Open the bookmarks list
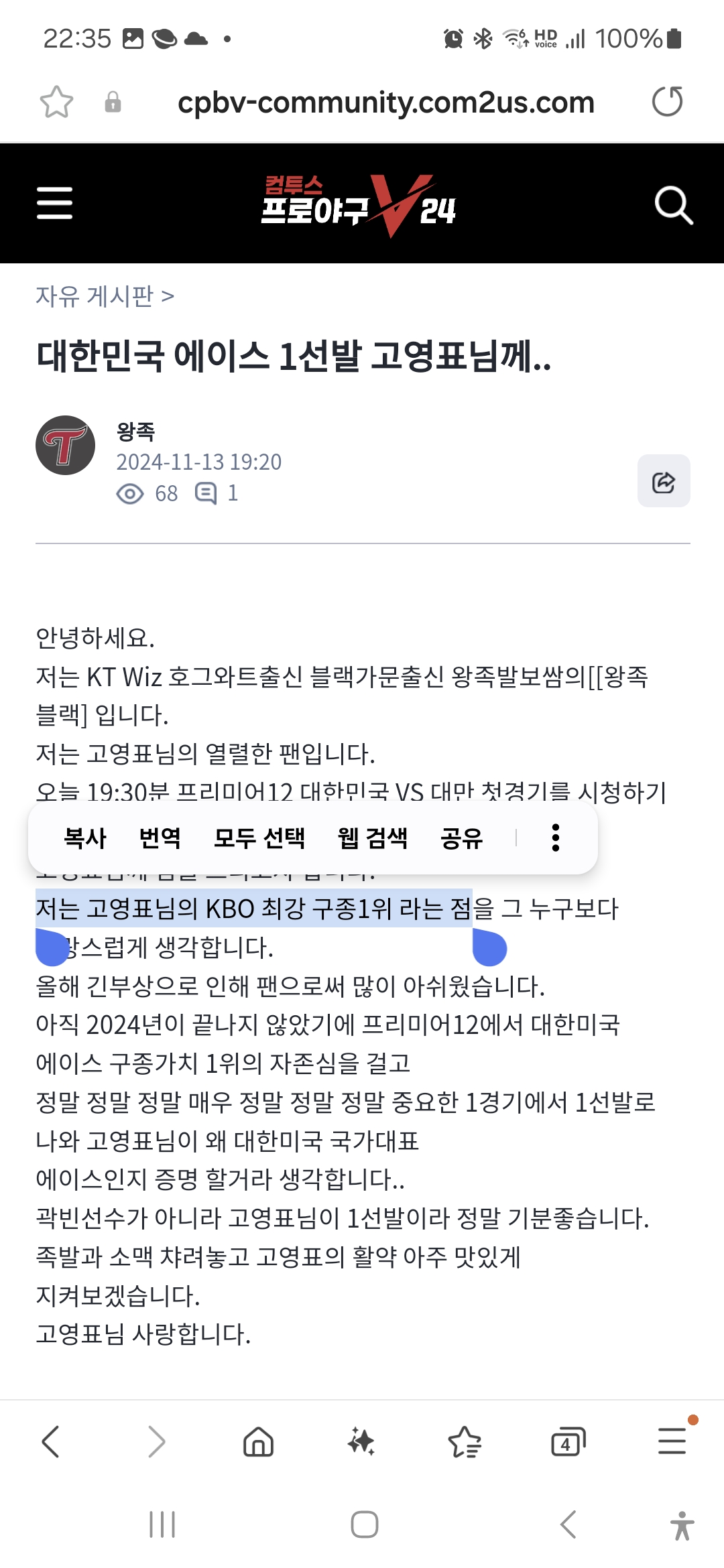Viewport: 724px width, 1568px height. [x=465, y=1441]
